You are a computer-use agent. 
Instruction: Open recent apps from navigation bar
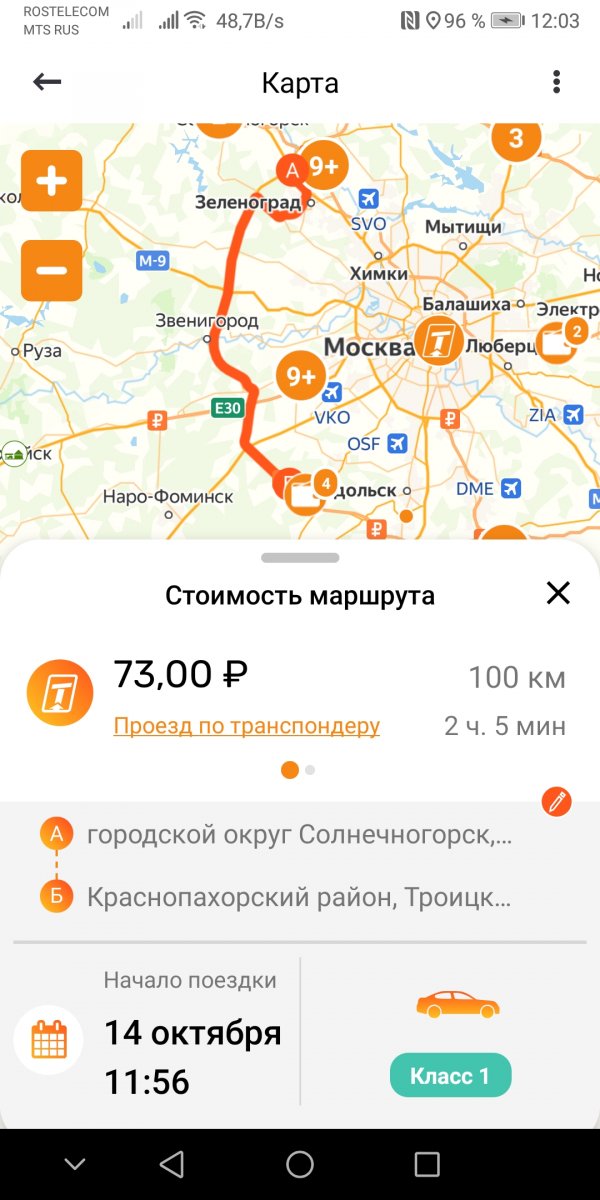point(427,1164)
